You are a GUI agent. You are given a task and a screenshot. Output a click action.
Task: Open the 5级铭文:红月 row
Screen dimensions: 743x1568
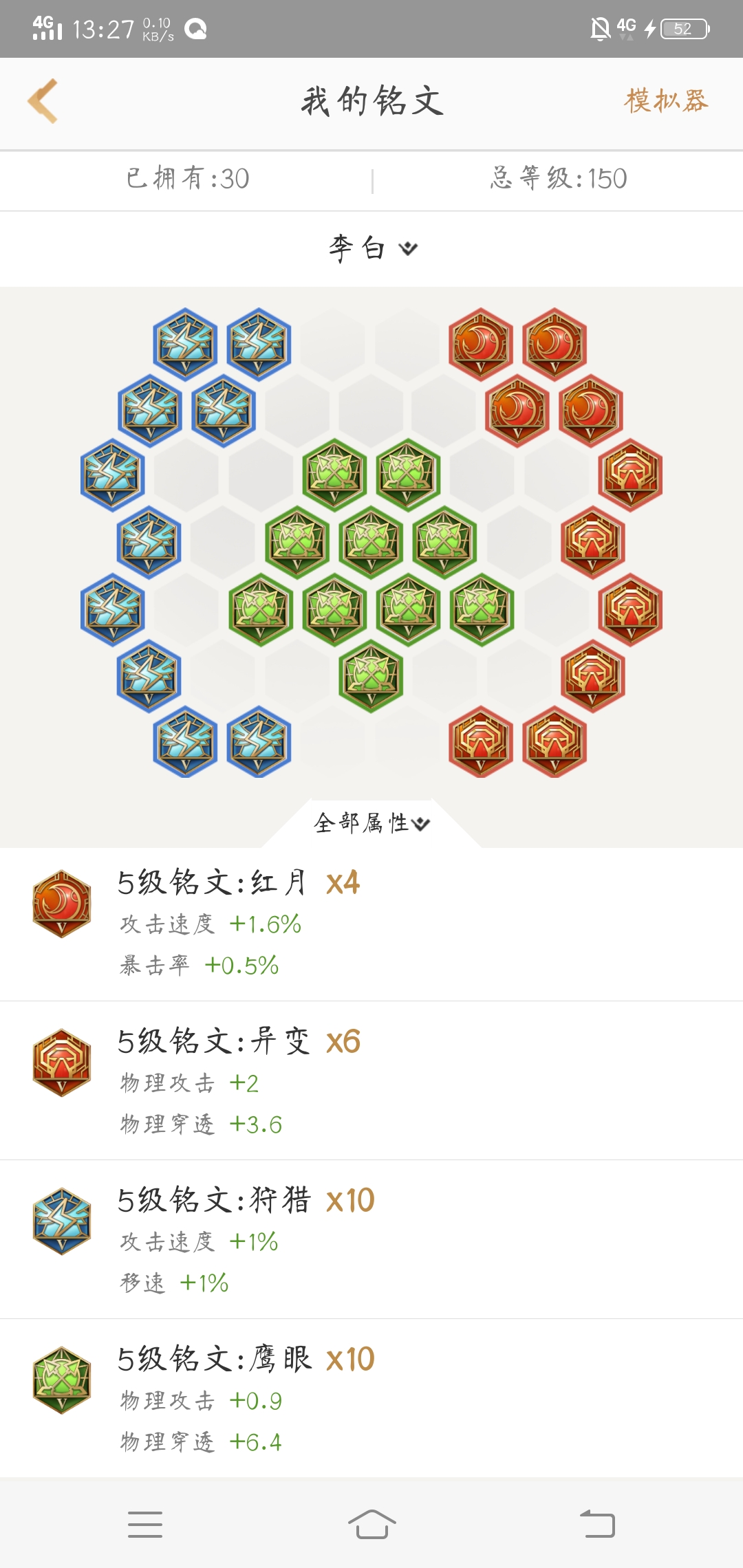point(371,924)
